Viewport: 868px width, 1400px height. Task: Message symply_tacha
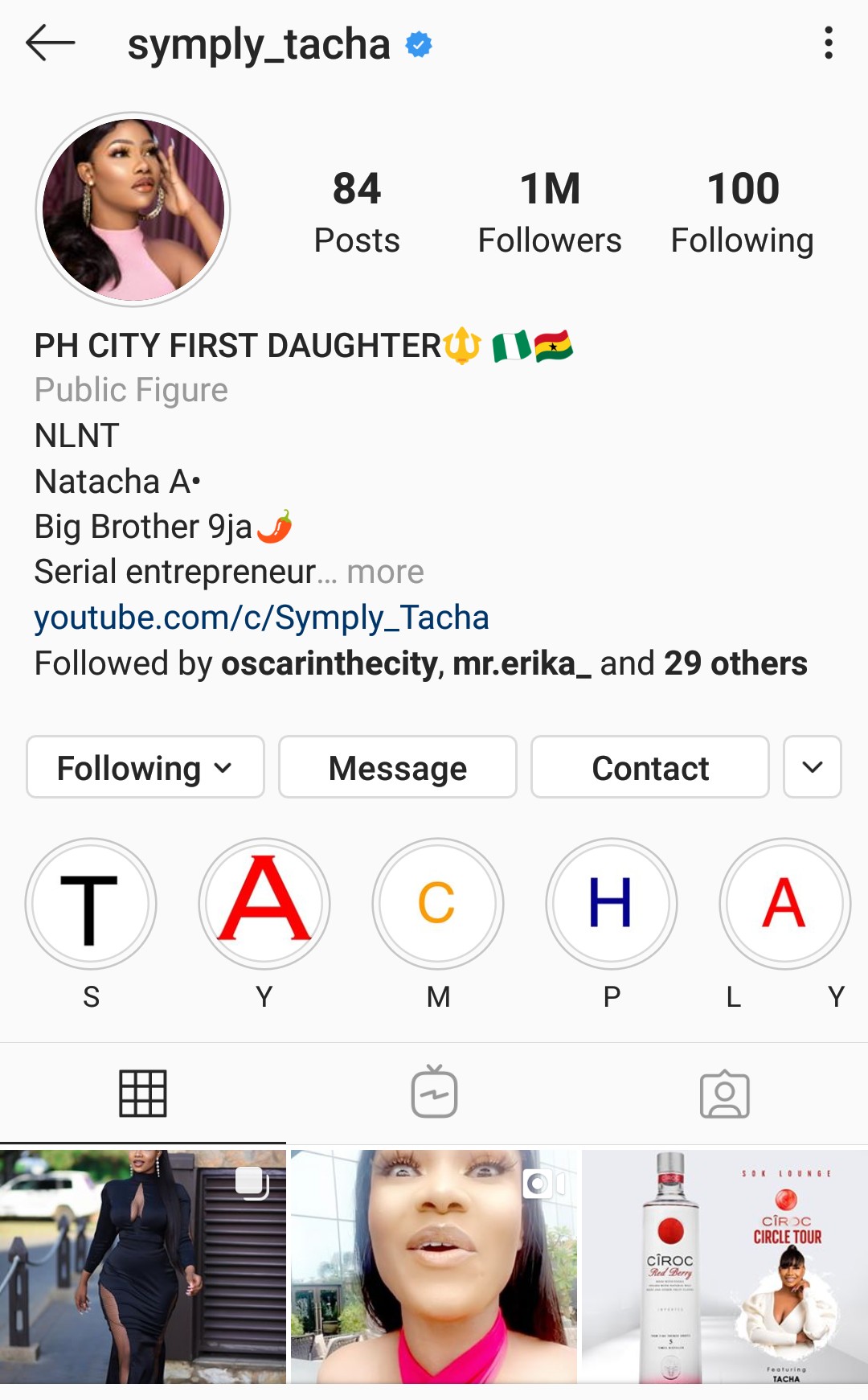(398, 767)
